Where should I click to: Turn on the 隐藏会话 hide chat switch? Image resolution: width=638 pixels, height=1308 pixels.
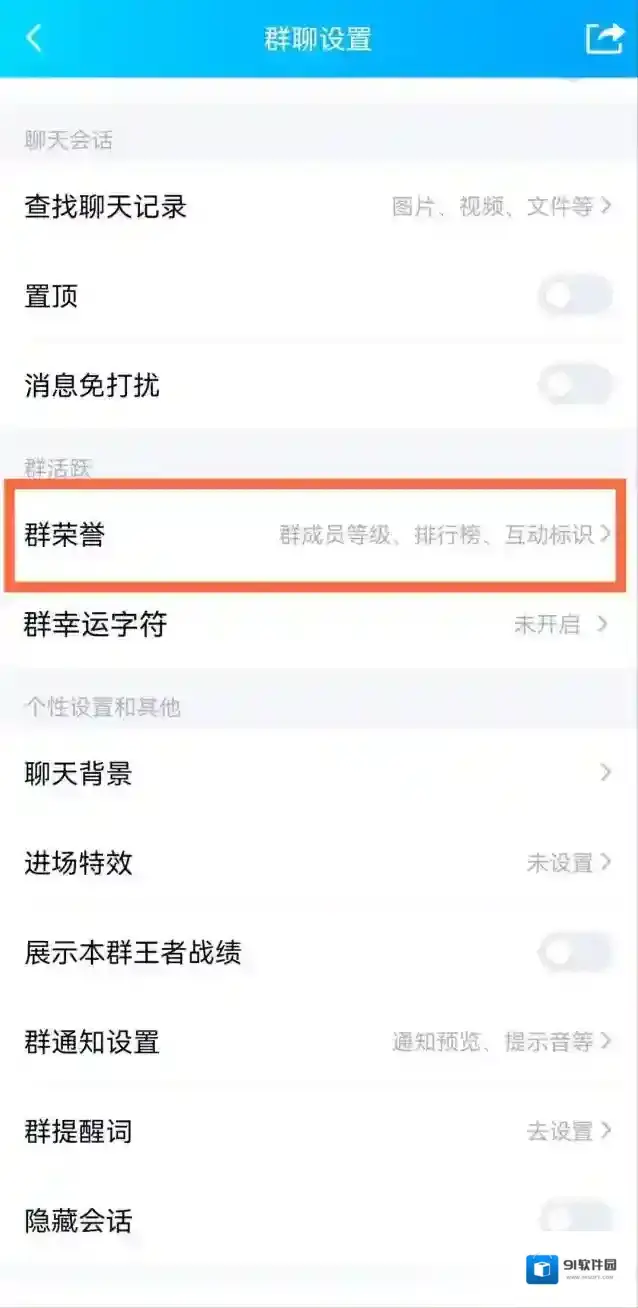tap(575, 1218)
